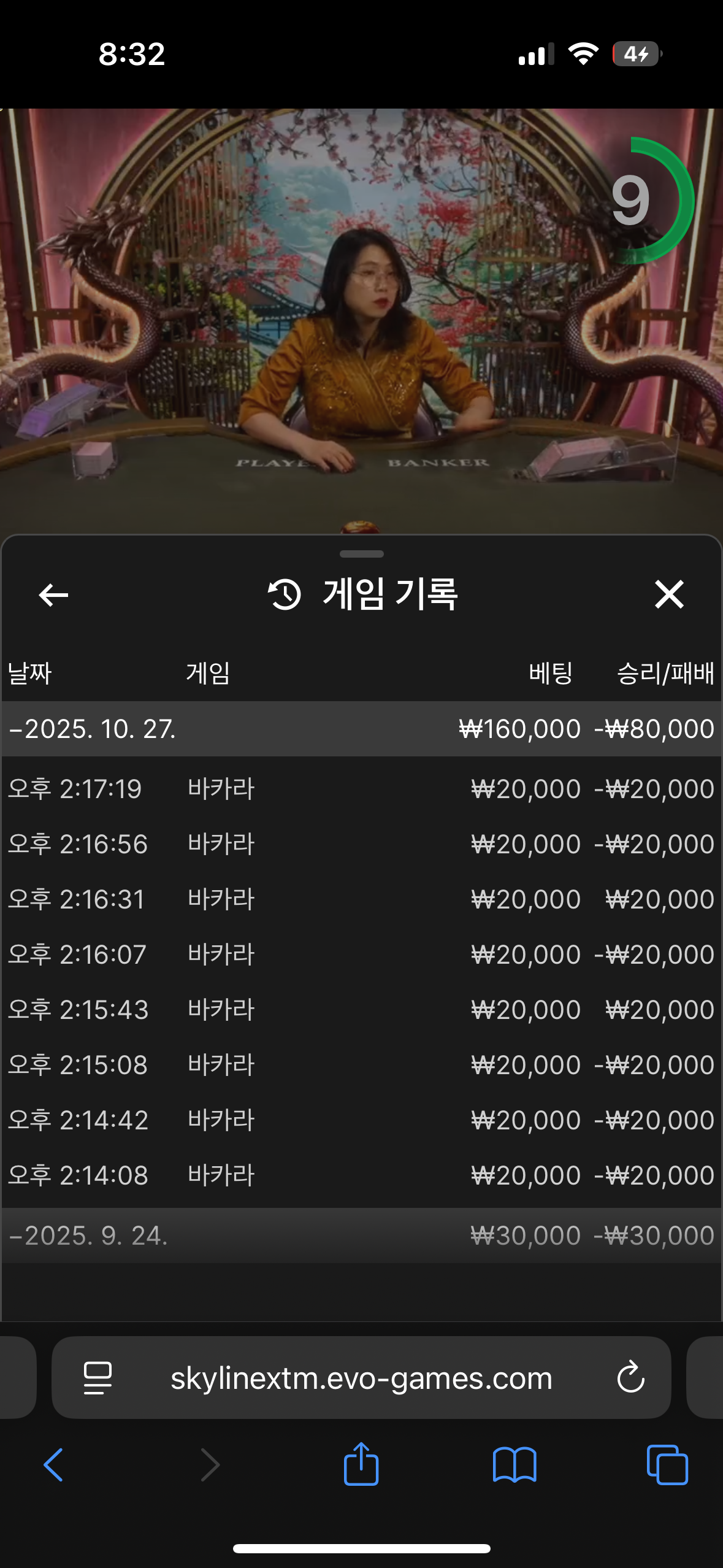Open the baccarat round at 오후 2:14:42
The image size is (723, 1568).
coord(361,1120)
